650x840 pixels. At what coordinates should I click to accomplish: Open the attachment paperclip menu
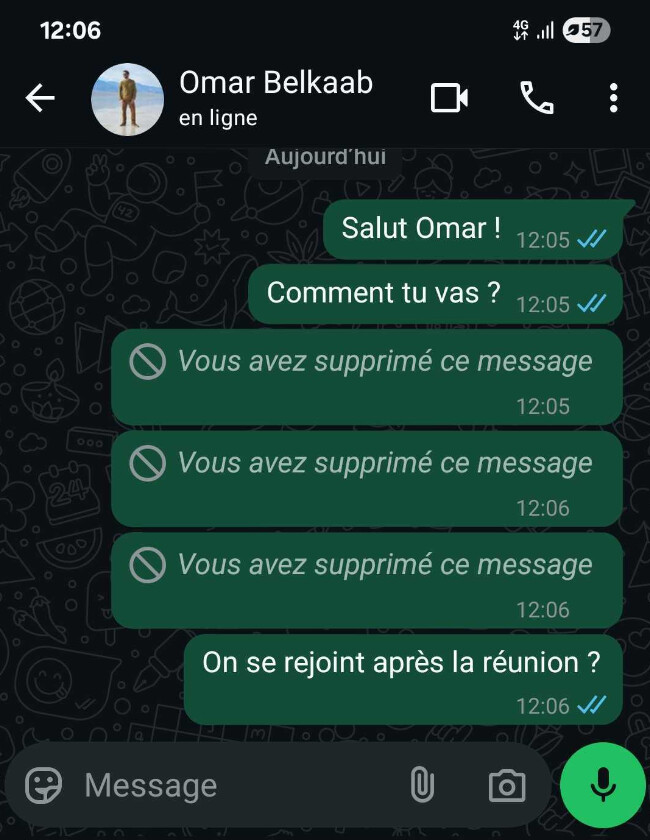click(x=422, y=785)
